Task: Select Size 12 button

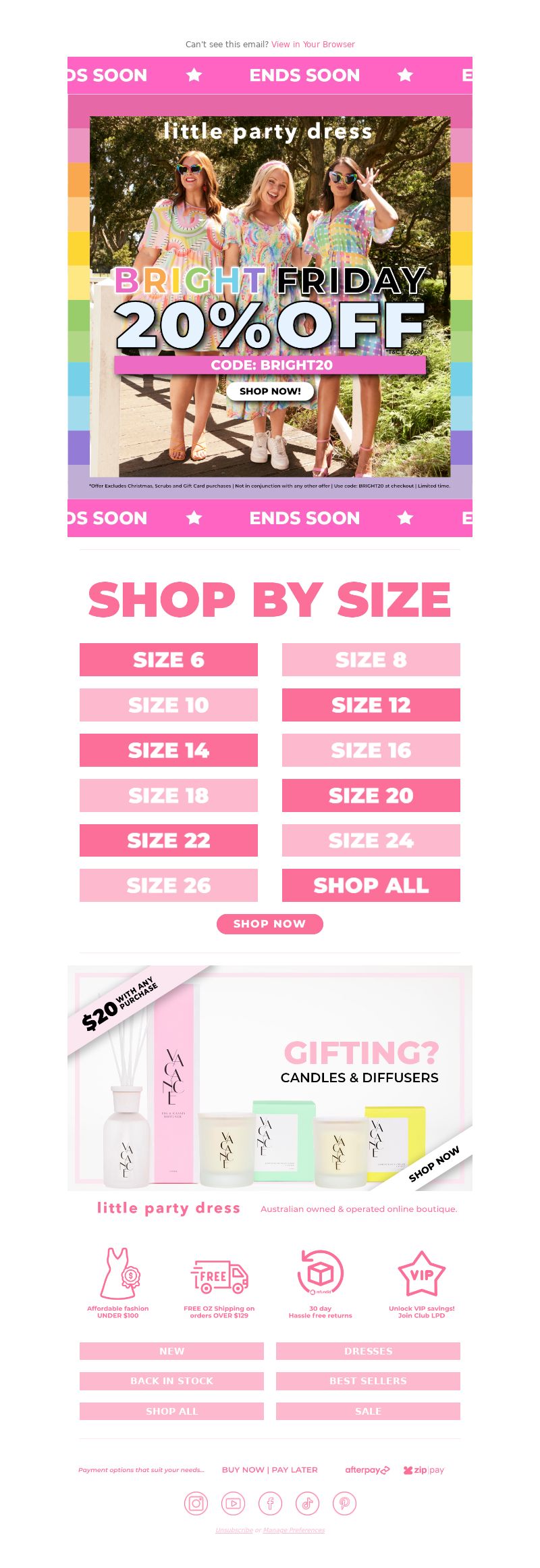Action: coord(371,705)
